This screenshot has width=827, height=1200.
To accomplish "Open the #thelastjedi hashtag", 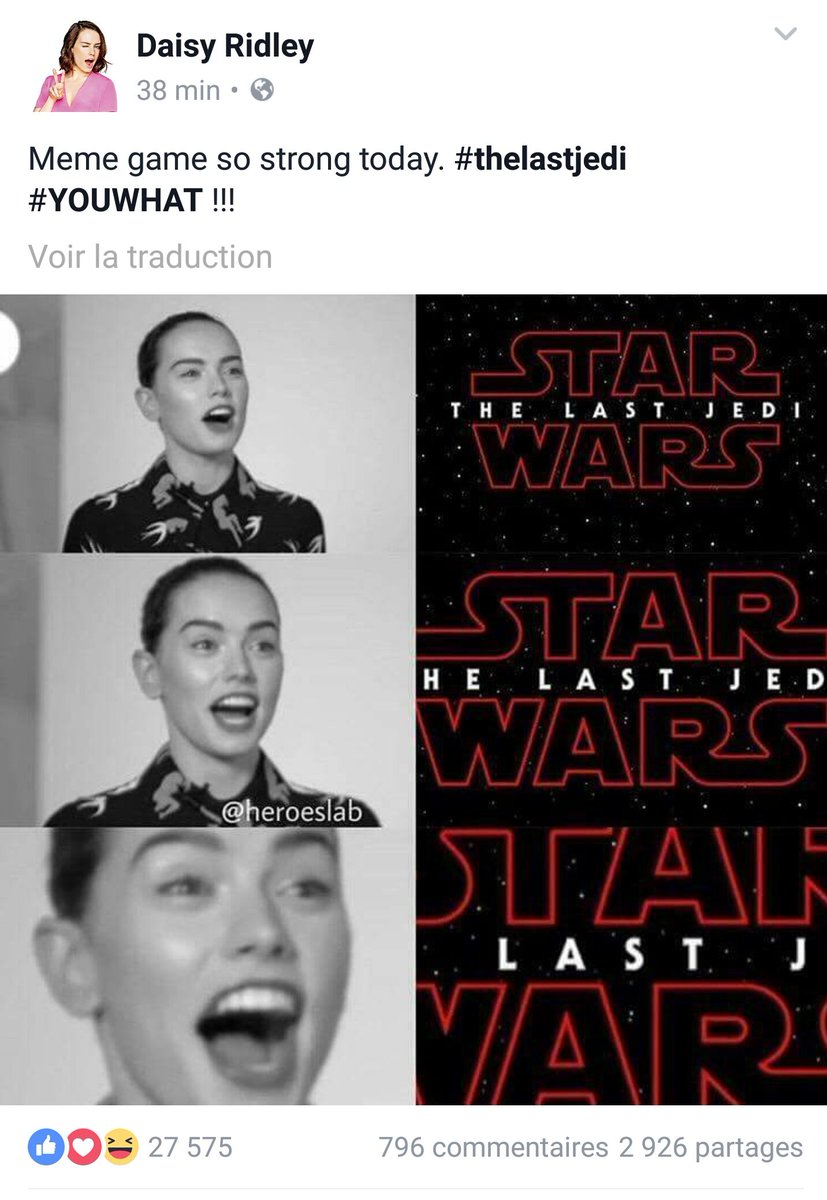I will [x=540, y=159].
